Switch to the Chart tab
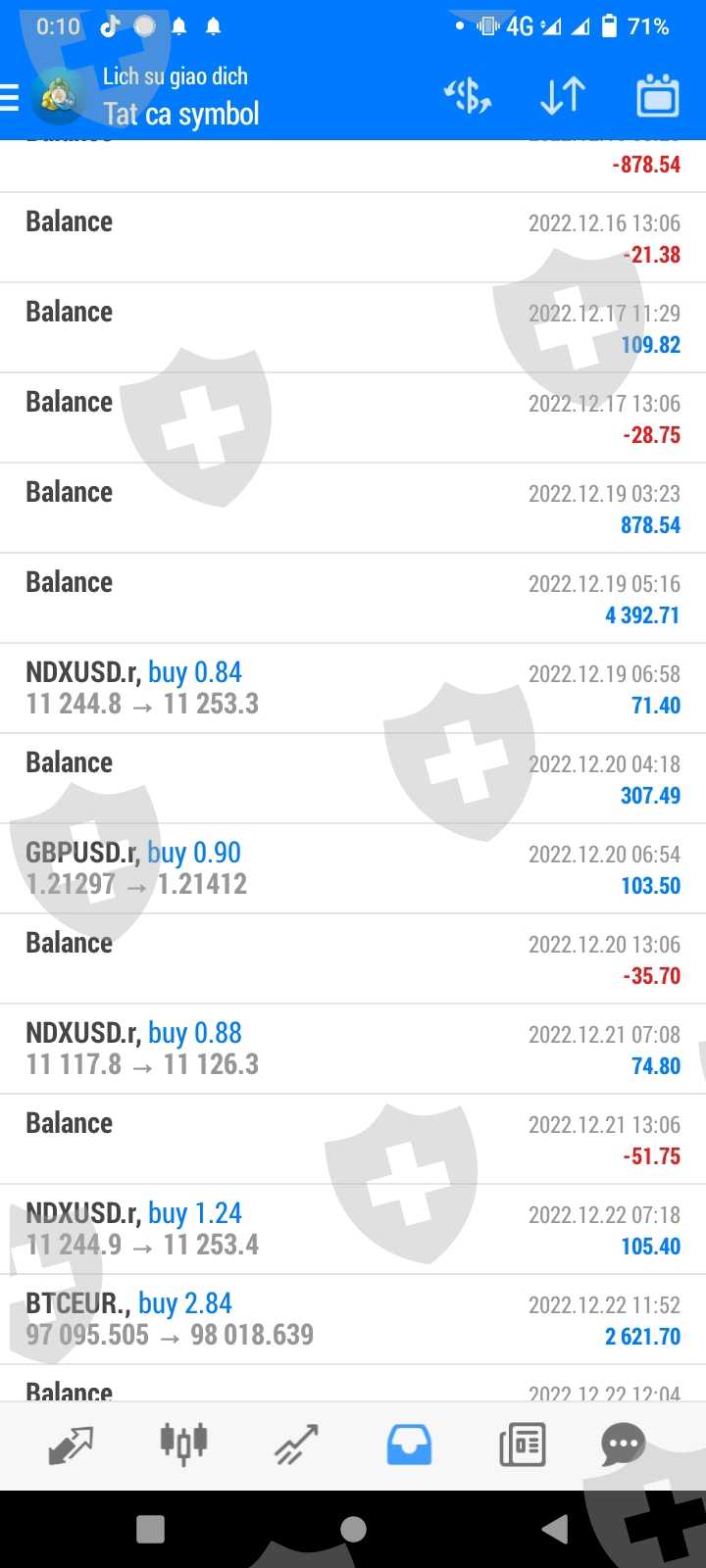This screenshot has height=1568, width=706. coord(183,1445)
